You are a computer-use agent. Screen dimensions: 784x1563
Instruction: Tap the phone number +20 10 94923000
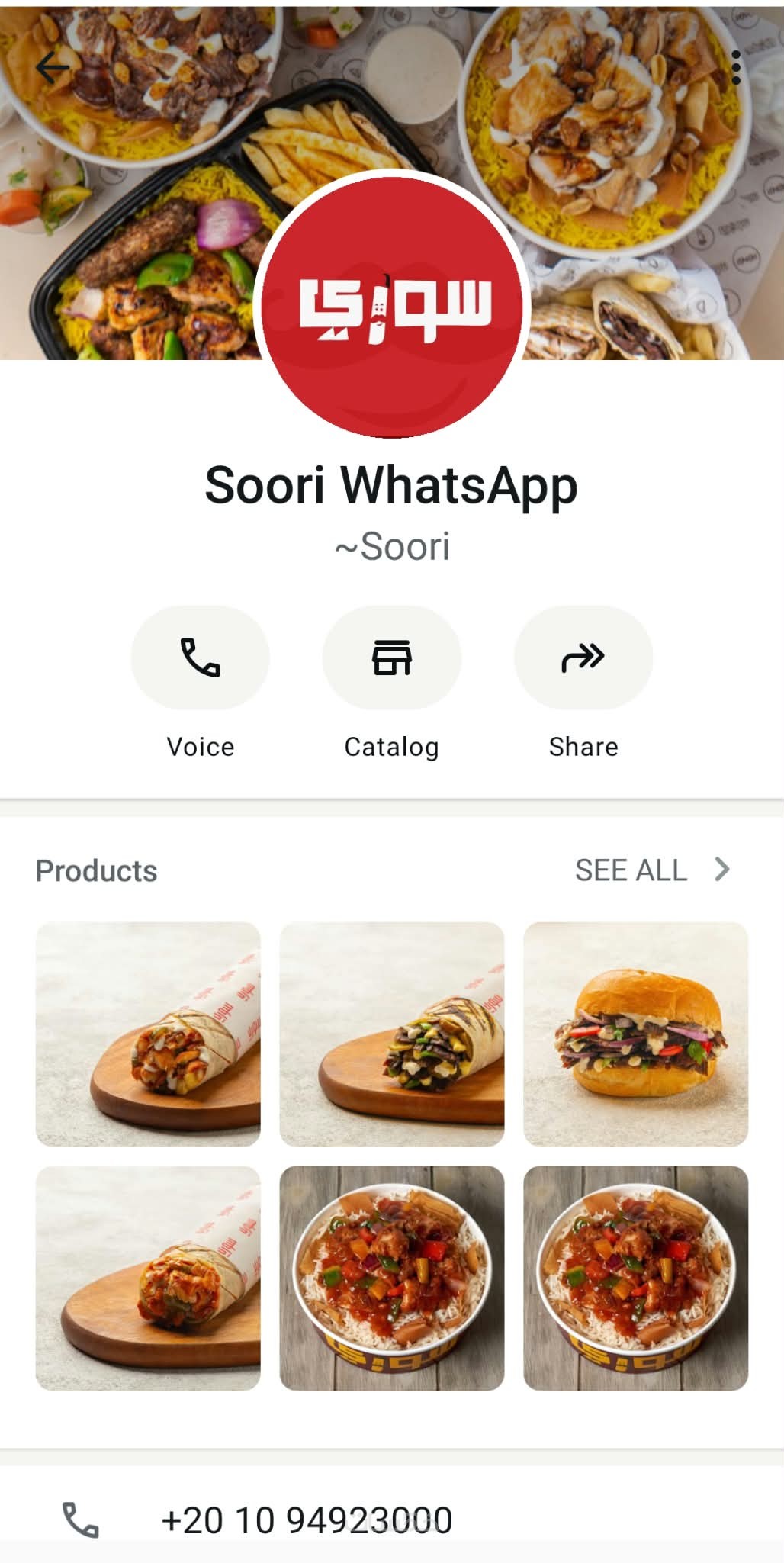coord(307,1520)
